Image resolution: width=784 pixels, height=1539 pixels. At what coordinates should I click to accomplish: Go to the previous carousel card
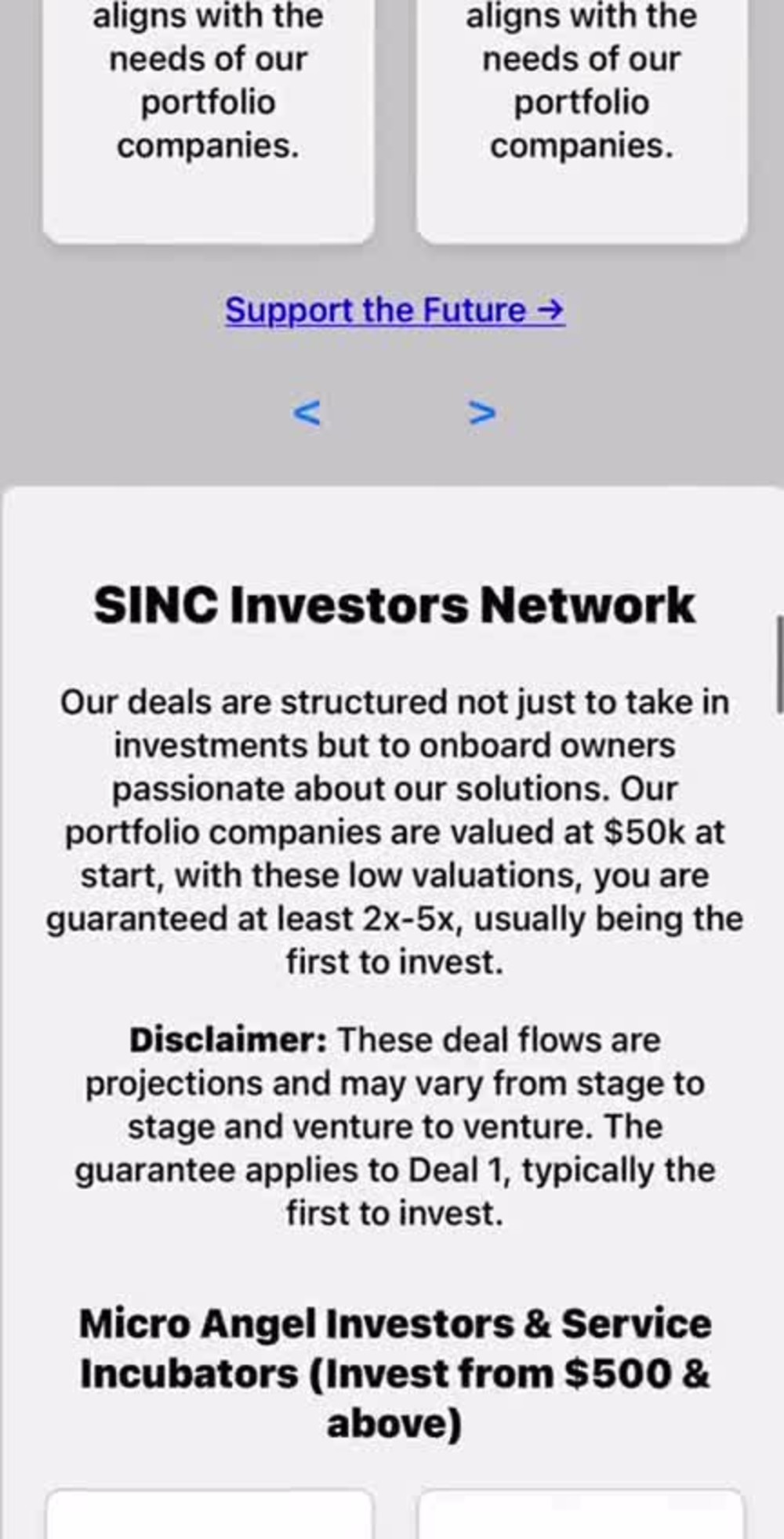pos(307,412)
